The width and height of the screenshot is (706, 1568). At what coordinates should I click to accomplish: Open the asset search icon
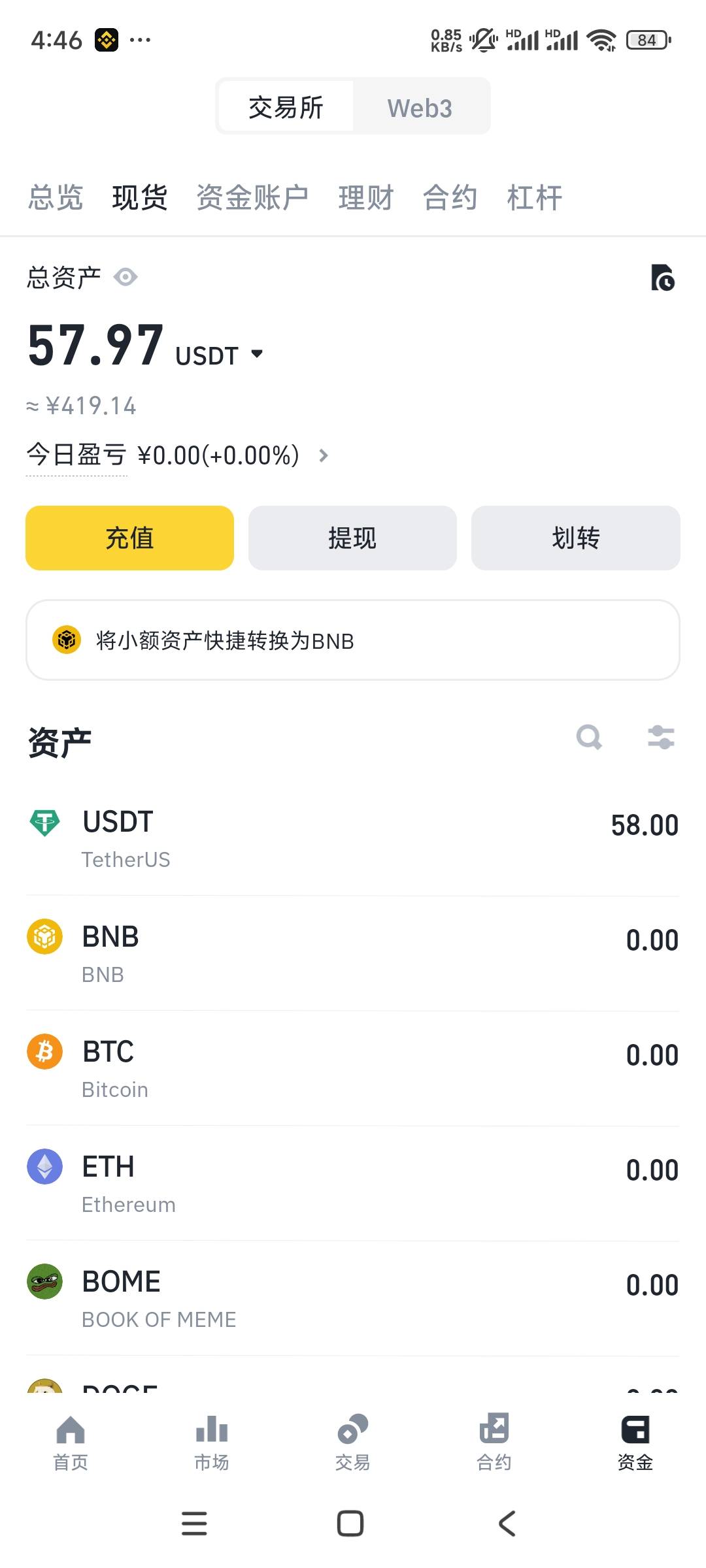pyautogui.click(x=590, y=738)
